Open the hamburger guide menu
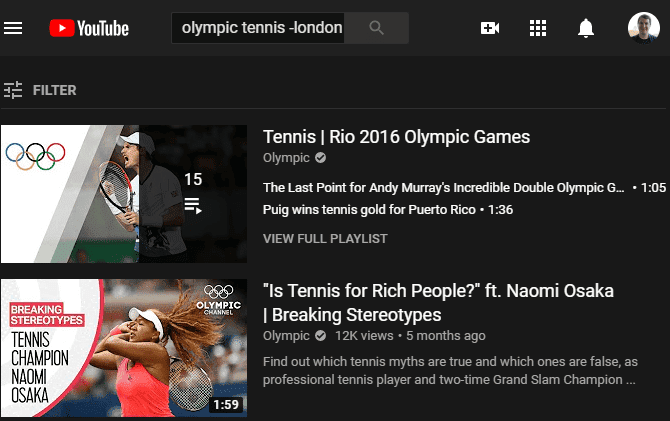This screenshot has width=670, height=421. [x=13, y=28]
